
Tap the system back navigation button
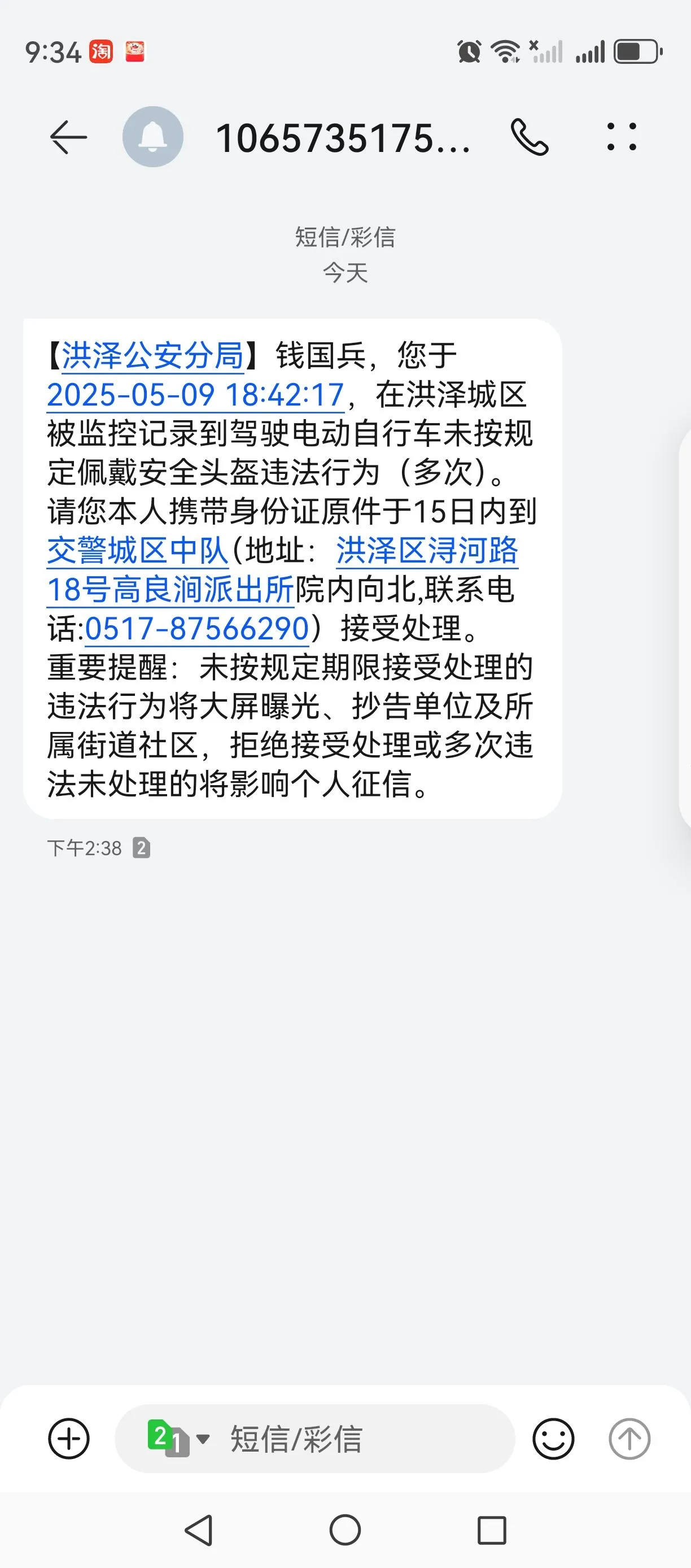coord(198,1530)
